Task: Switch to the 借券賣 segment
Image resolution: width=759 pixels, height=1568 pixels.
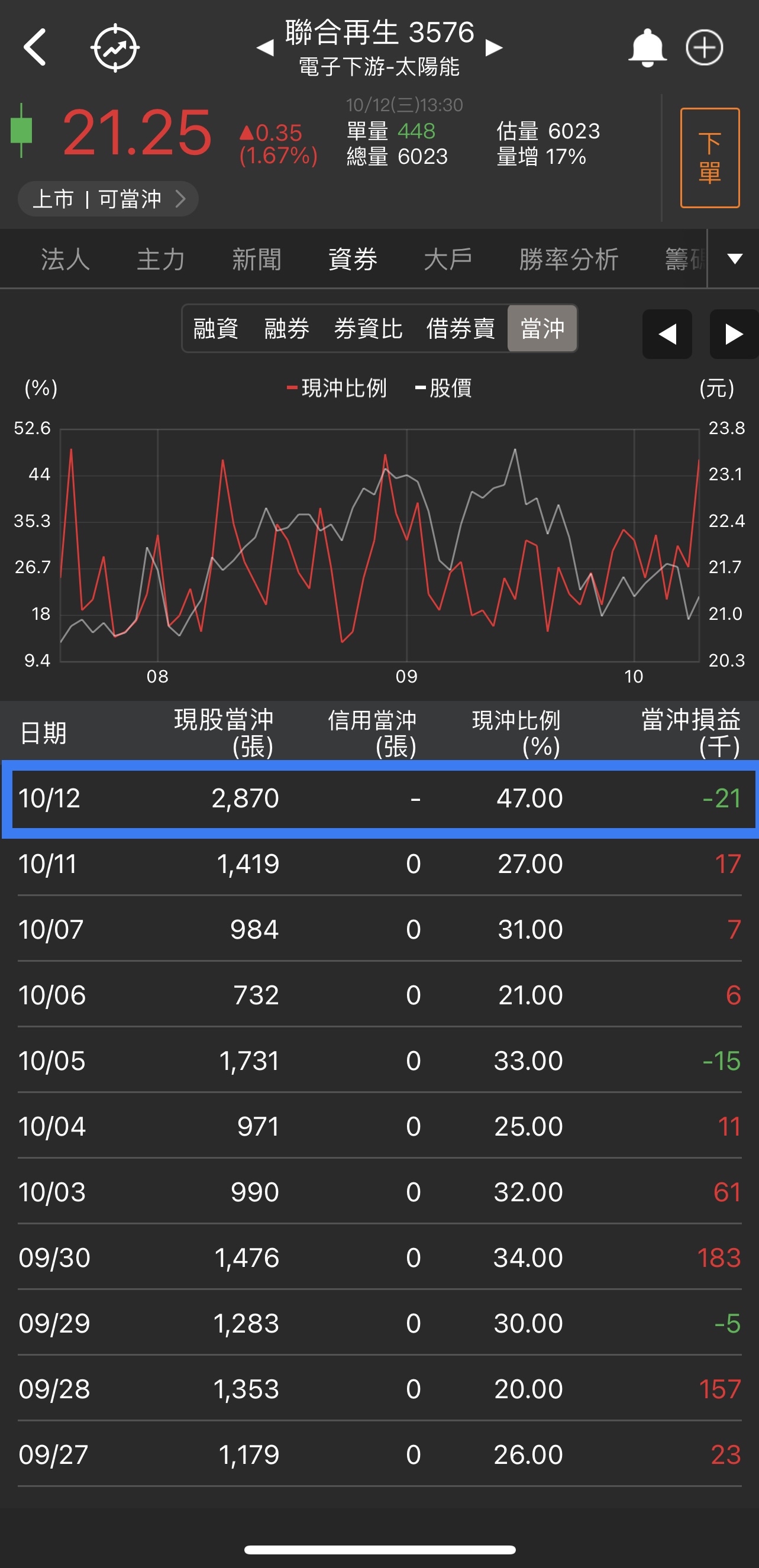Action: [461, 329]
